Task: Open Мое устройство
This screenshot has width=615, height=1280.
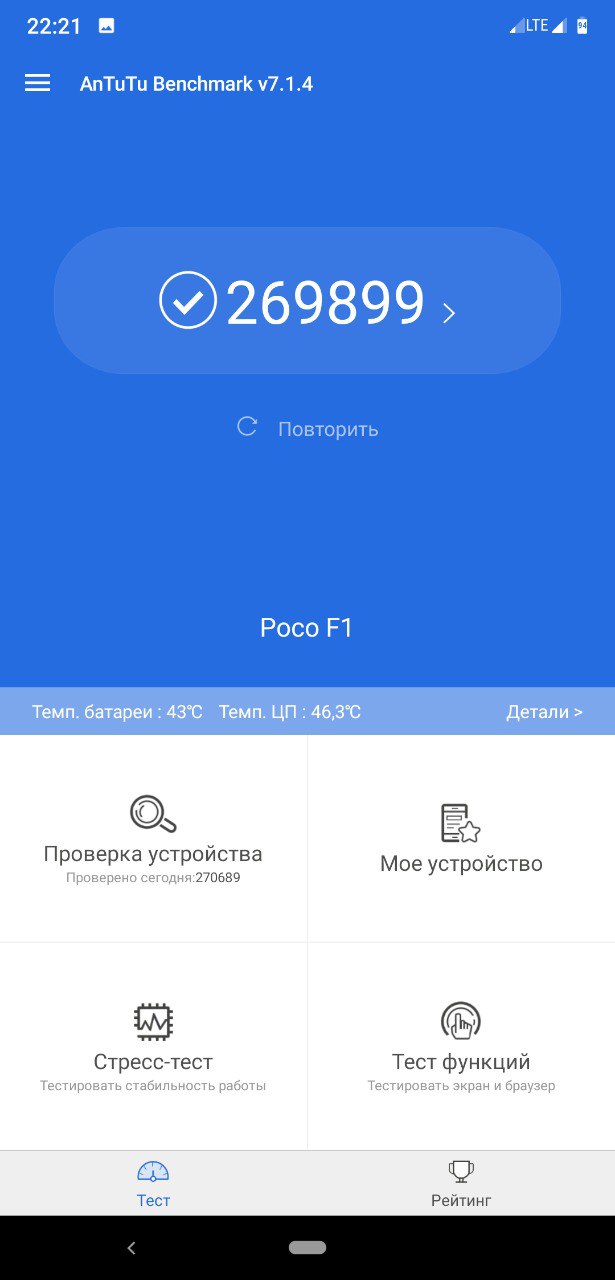Action: coord(461,839)
